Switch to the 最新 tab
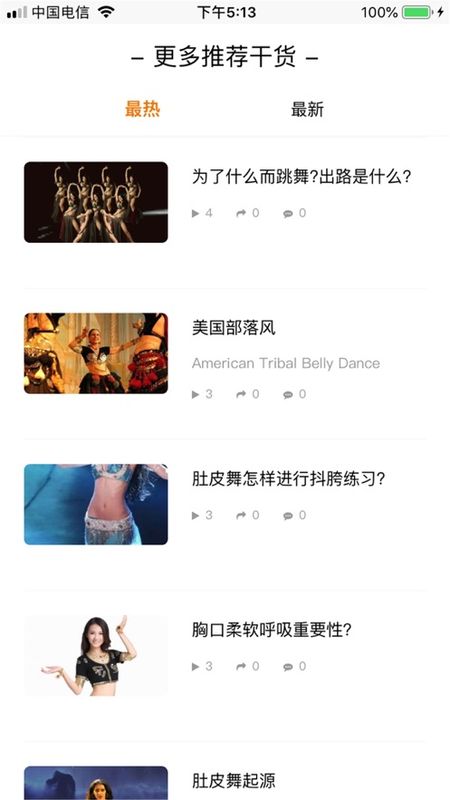This screenshot has width=450, height=800. click(x=307, y=109)
